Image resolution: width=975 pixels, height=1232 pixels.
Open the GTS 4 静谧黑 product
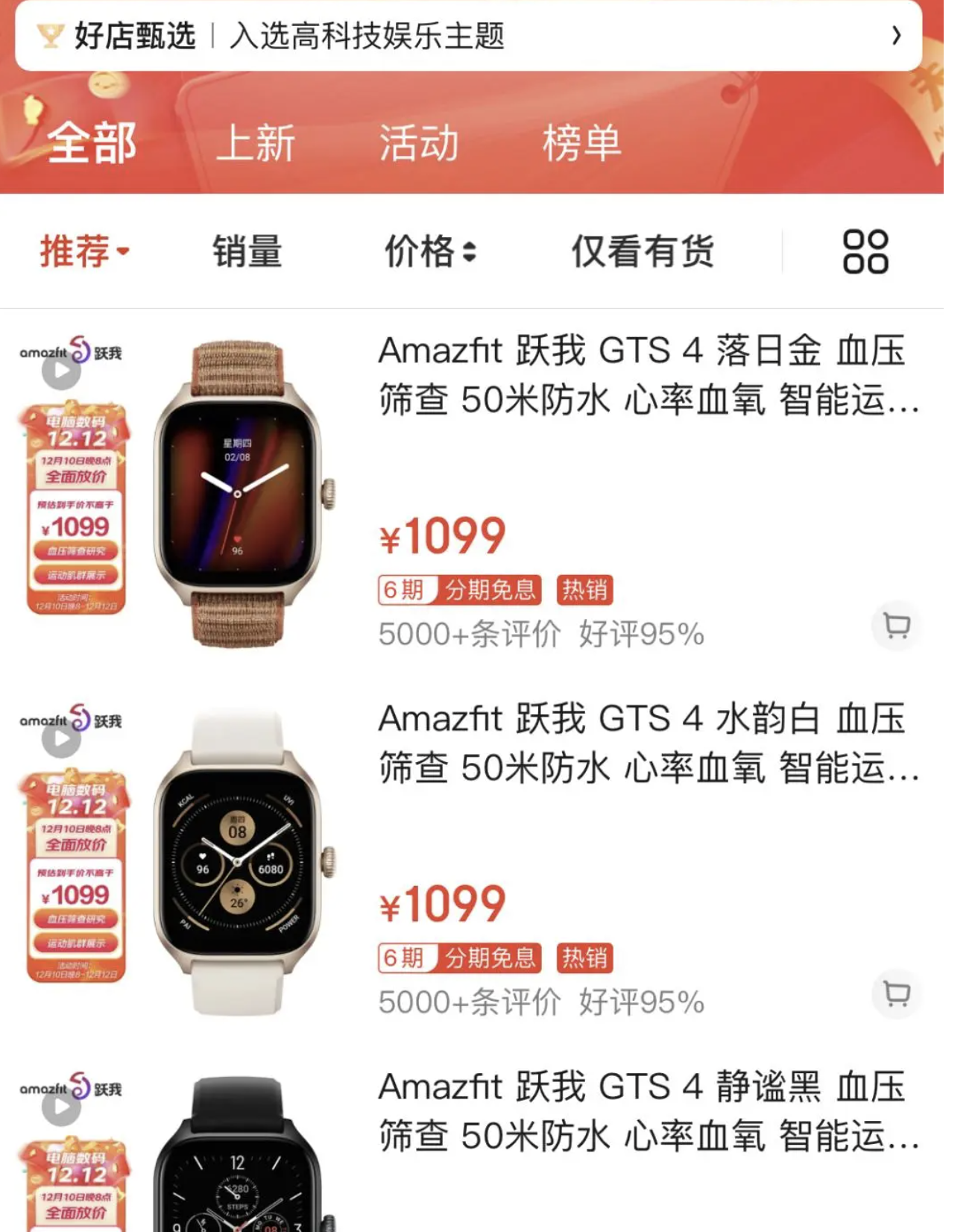(641, 1111)
